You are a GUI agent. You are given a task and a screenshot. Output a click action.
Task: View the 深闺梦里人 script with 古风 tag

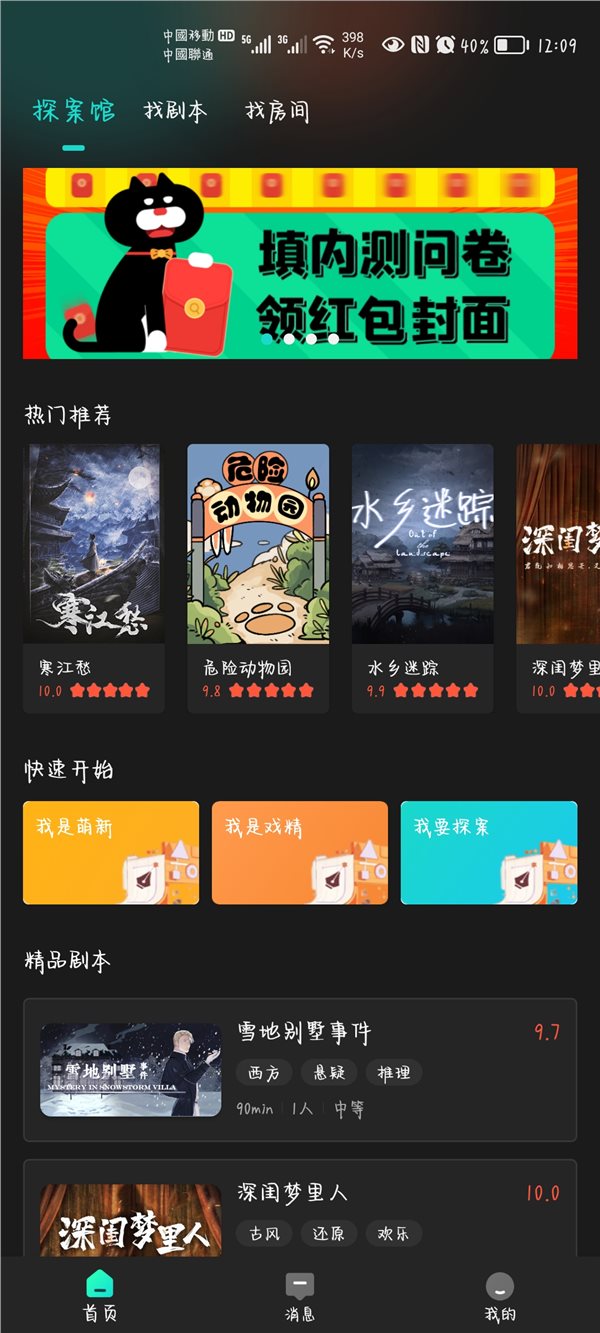[x=300, y=1210]
